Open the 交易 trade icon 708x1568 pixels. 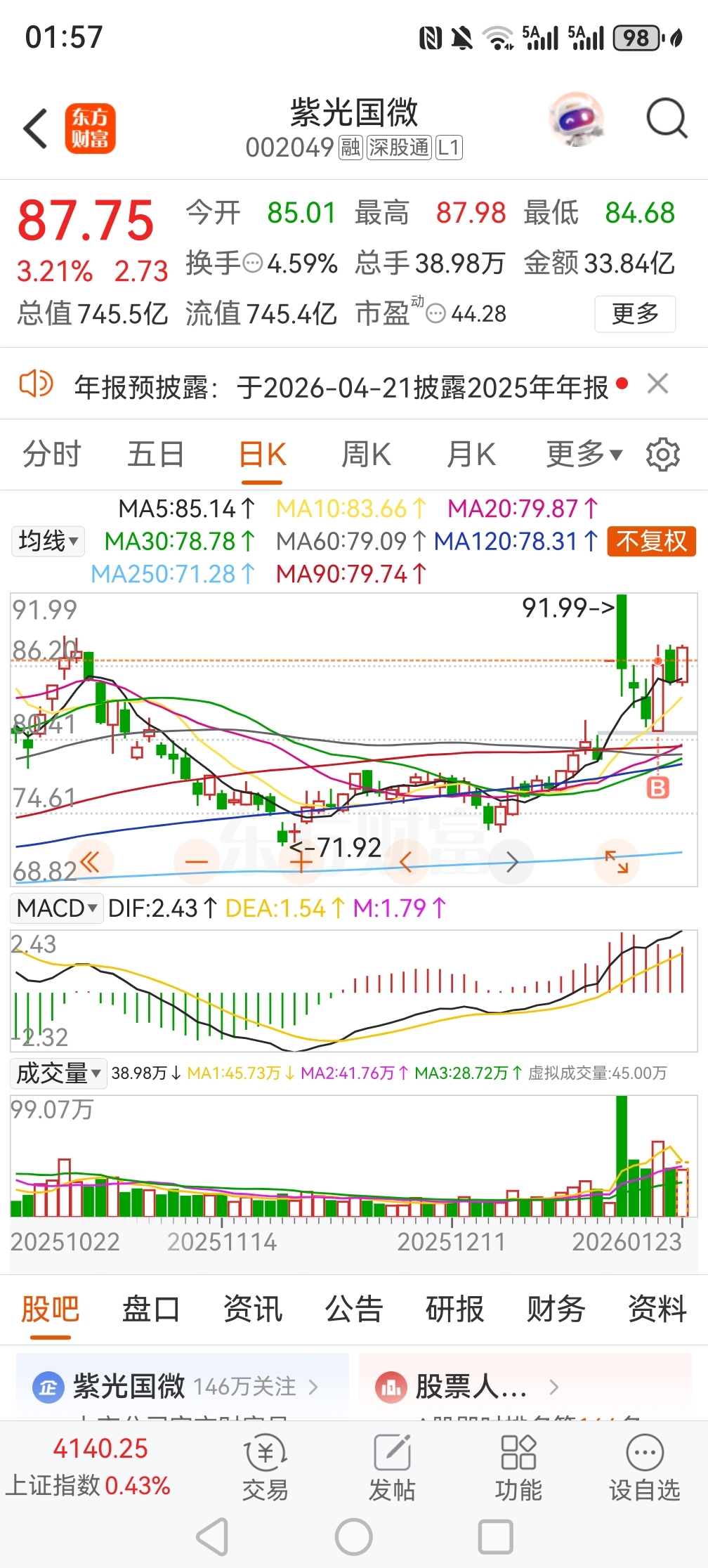pyautogui.click(x=265, y=1460)
